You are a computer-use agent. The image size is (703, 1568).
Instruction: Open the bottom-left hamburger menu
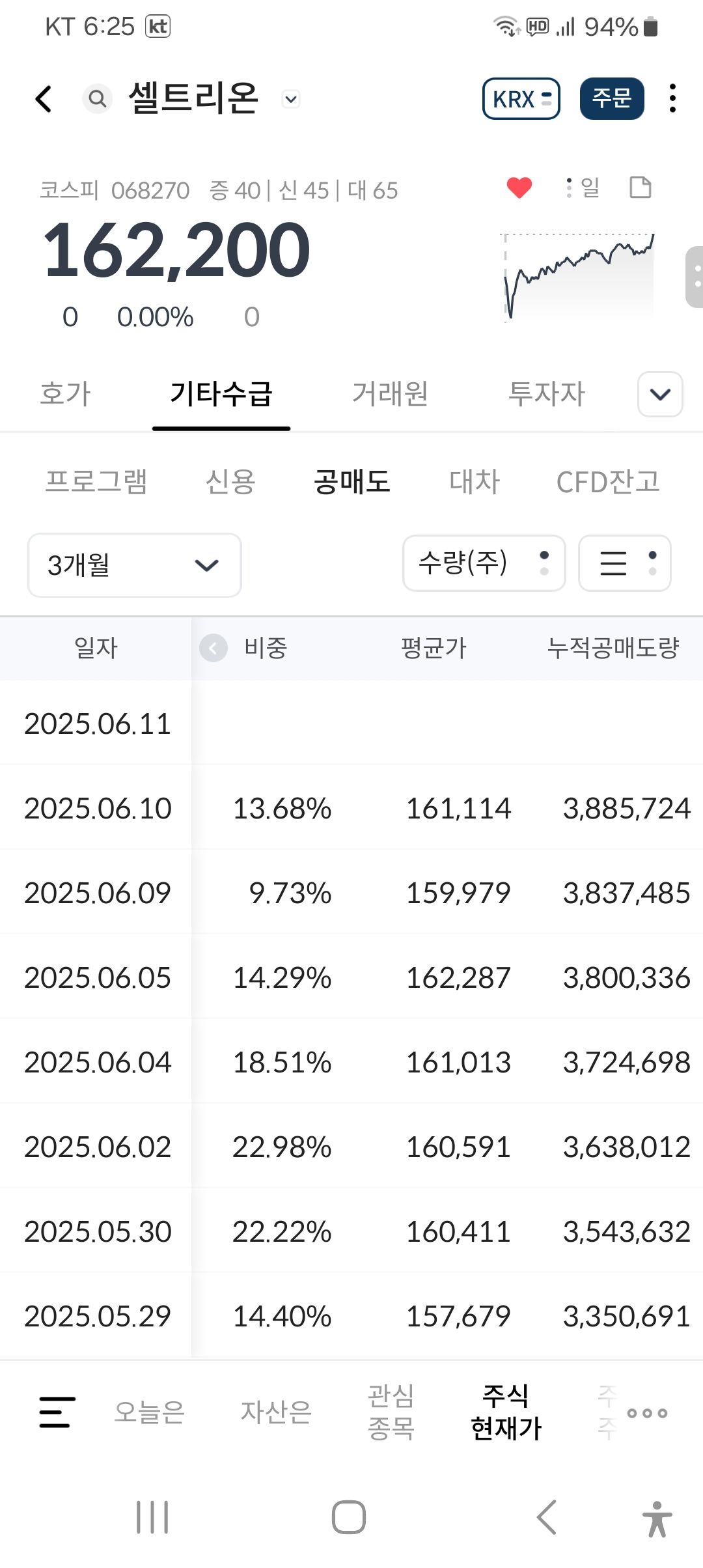click(x=57, y=1412)
